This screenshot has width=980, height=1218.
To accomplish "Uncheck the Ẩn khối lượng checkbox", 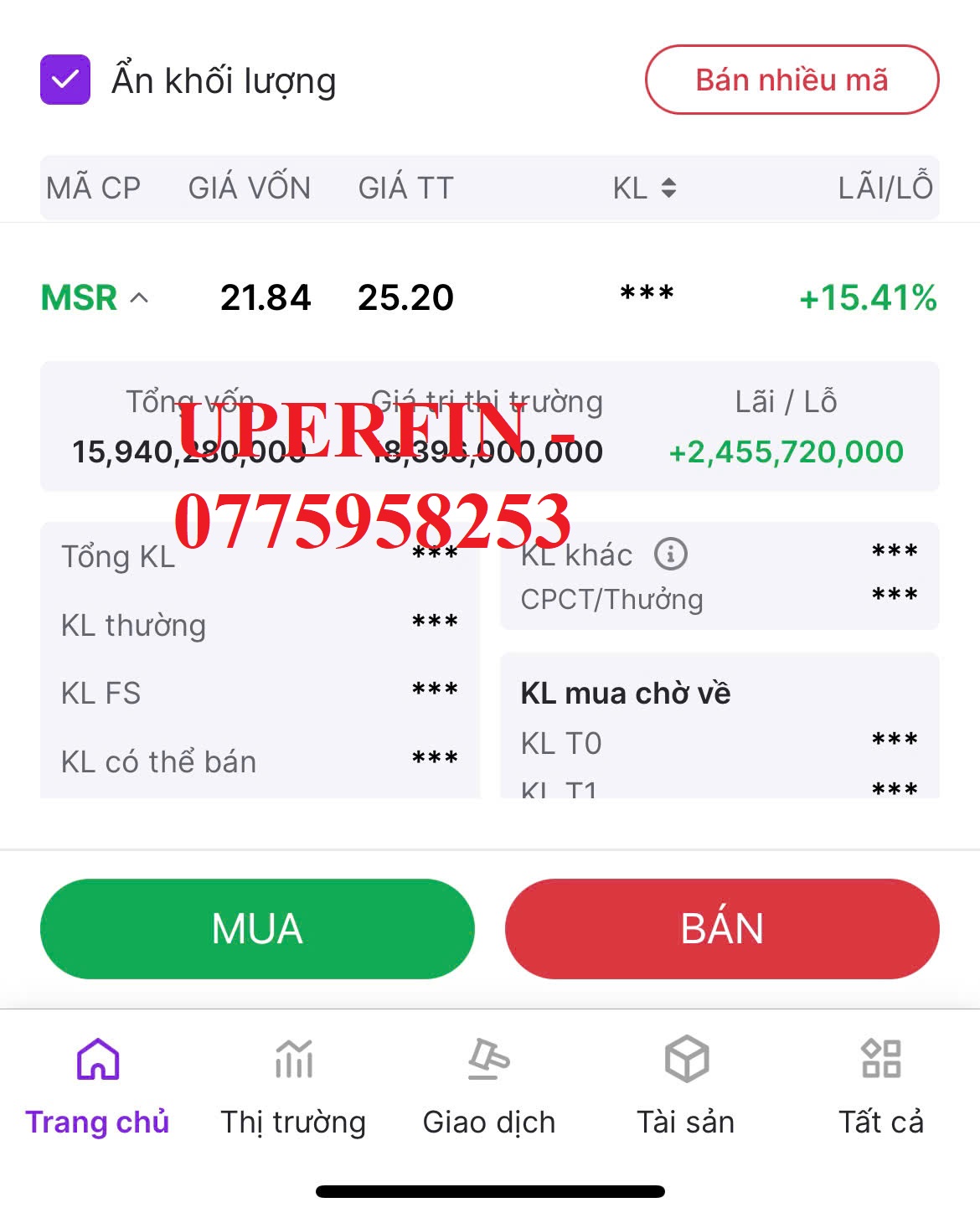I will point(65,80).
